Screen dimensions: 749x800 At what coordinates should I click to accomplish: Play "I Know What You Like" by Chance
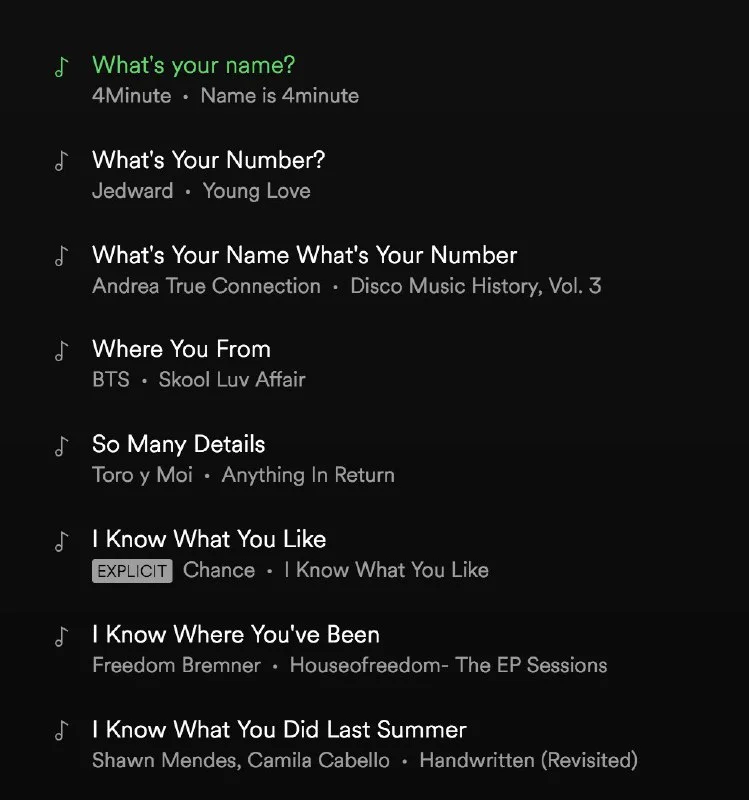tap(209, 539)
